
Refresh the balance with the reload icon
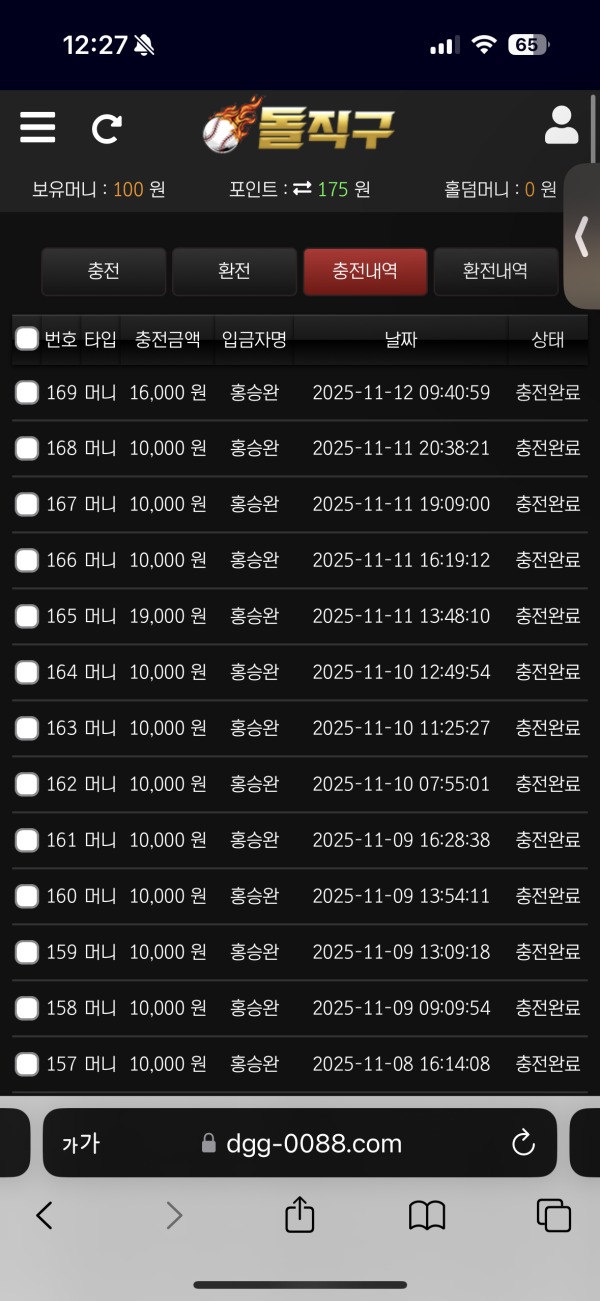pyautogui.click(x=106, y=128)
